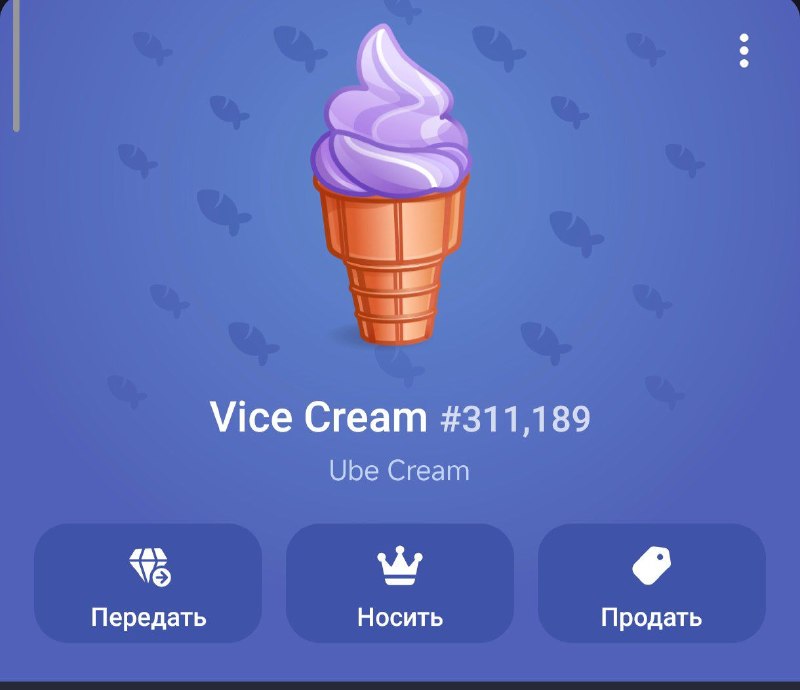Select the Носить wear button
This screenshot has height=690, width=800.
(399, 583)
